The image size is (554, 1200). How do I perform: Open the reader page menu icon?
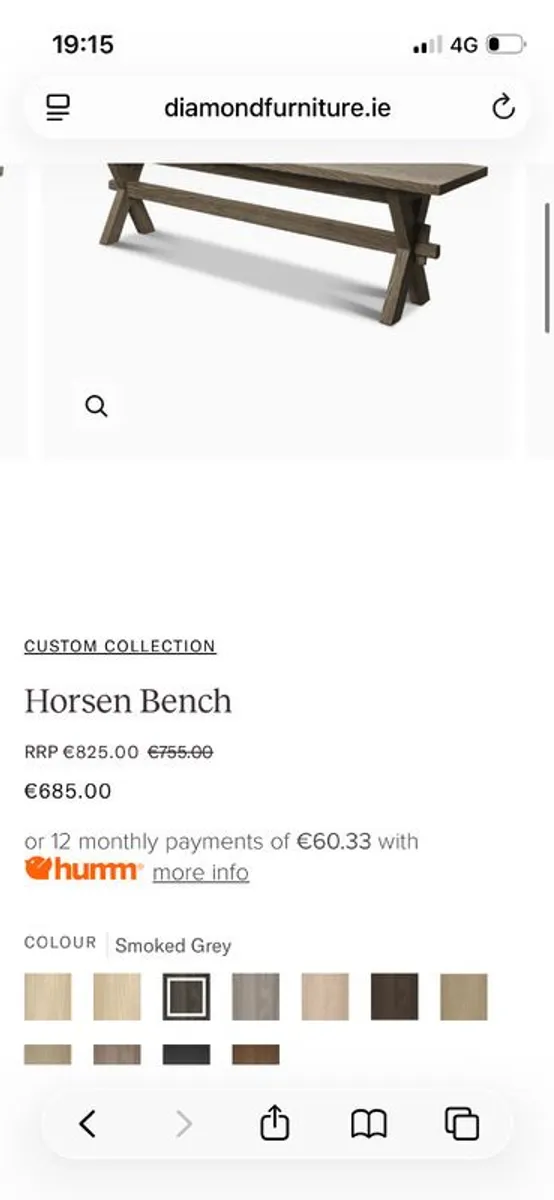point(59,107)
